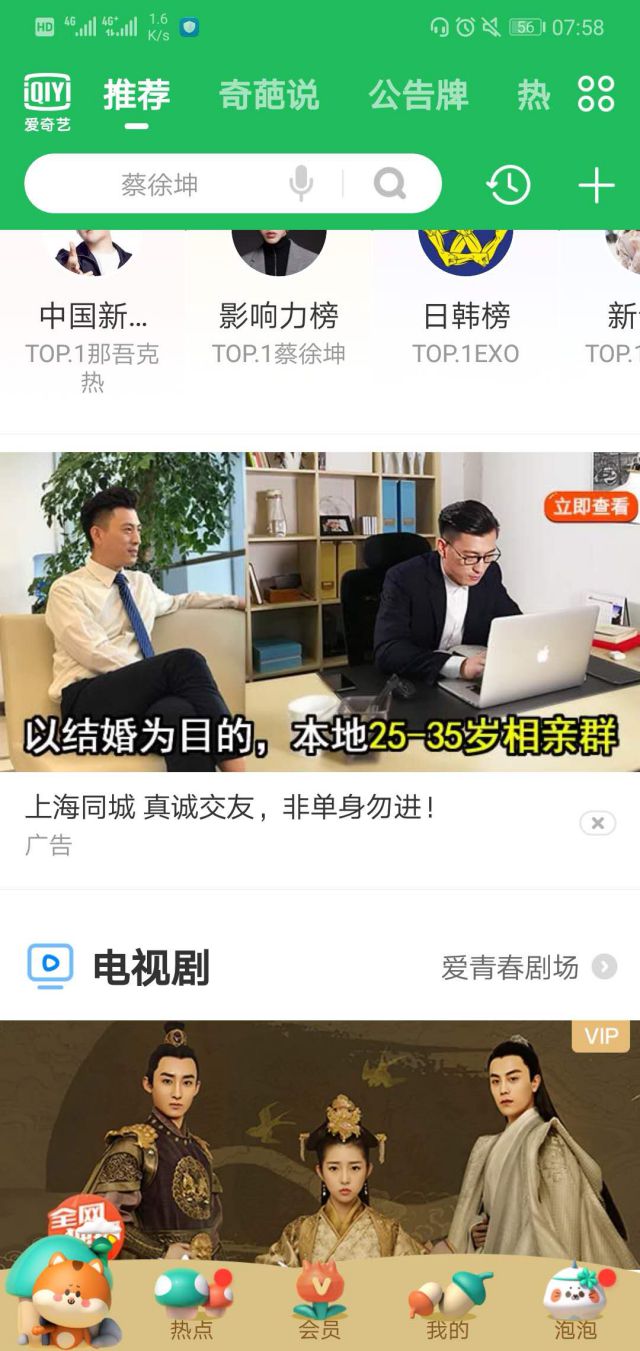Tap 立即查看 on the ad banner
The width and height of the screenshot is (640, 1351).
click(x=590, y=507)
